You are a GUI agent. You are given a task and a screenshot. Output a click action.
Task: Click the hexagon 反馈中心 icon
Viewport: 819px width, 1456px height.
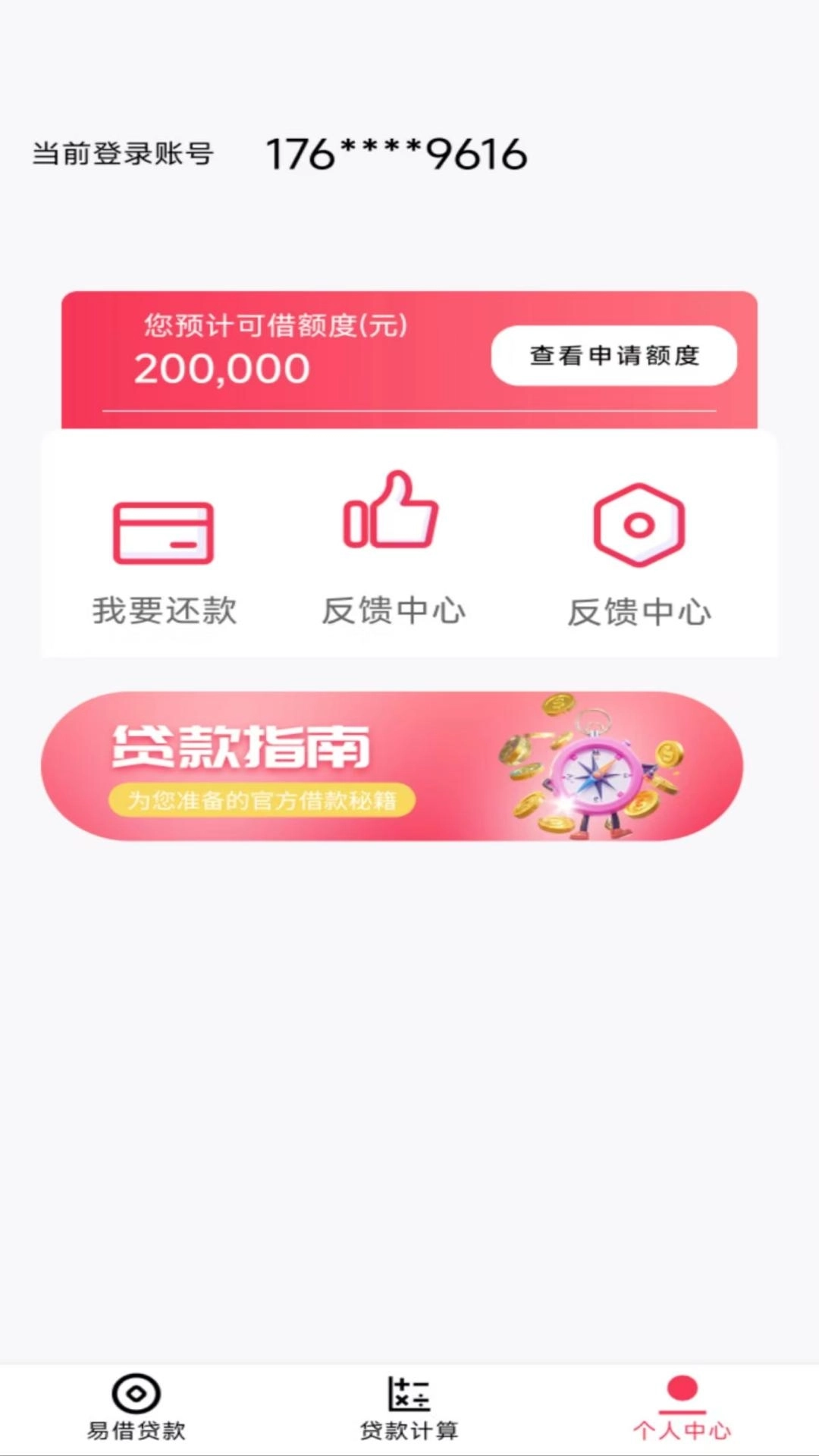641,523
